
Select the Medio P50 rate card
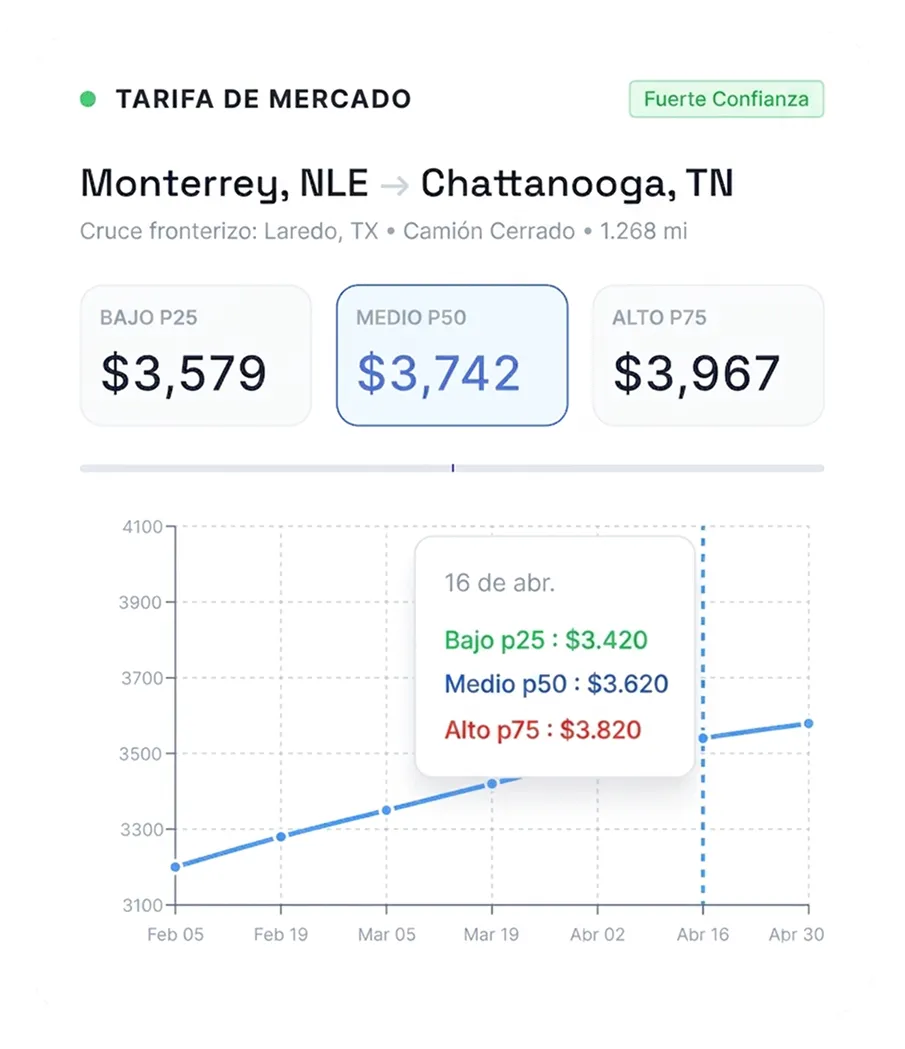pos(452,355)
